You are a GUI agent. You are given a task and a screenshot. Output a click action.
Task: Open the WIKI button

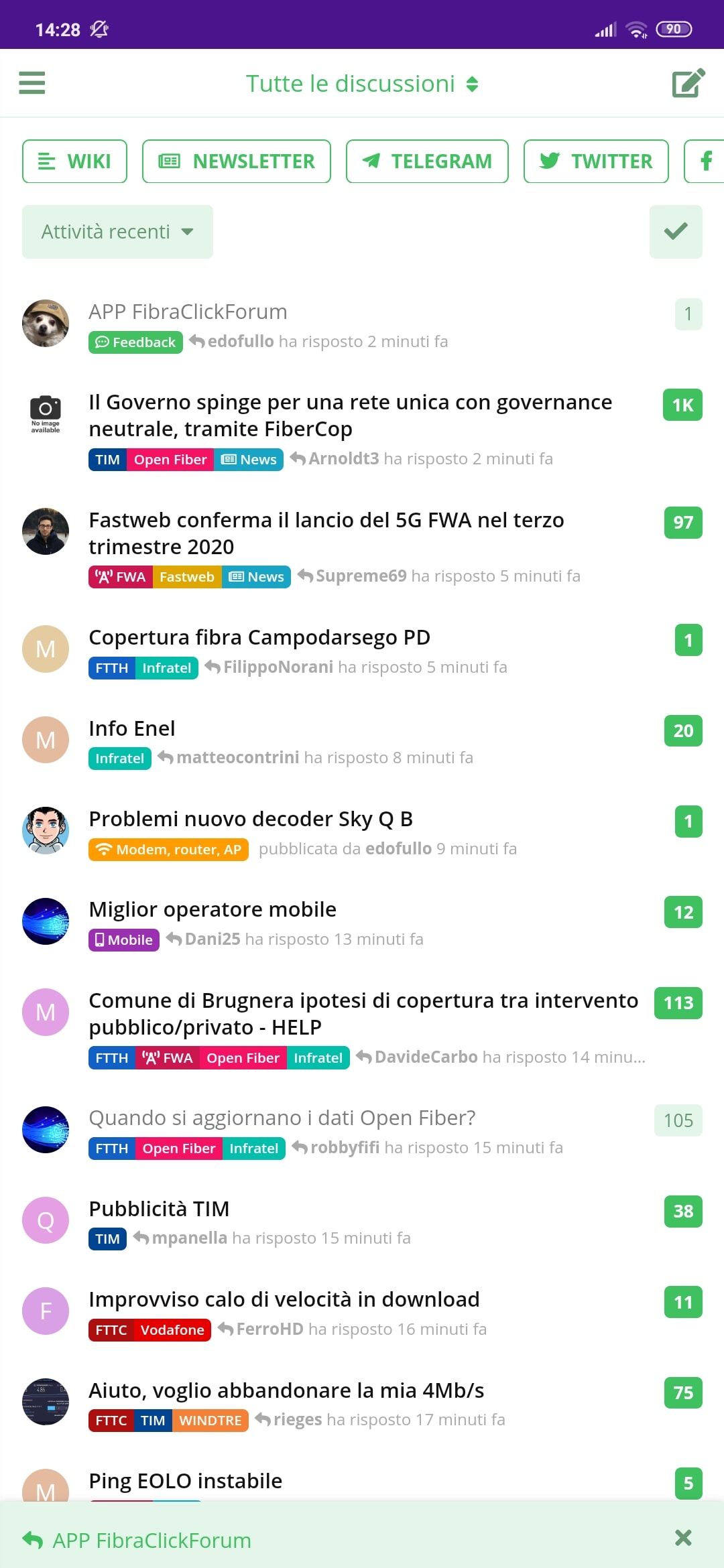[x=74, y=161]
